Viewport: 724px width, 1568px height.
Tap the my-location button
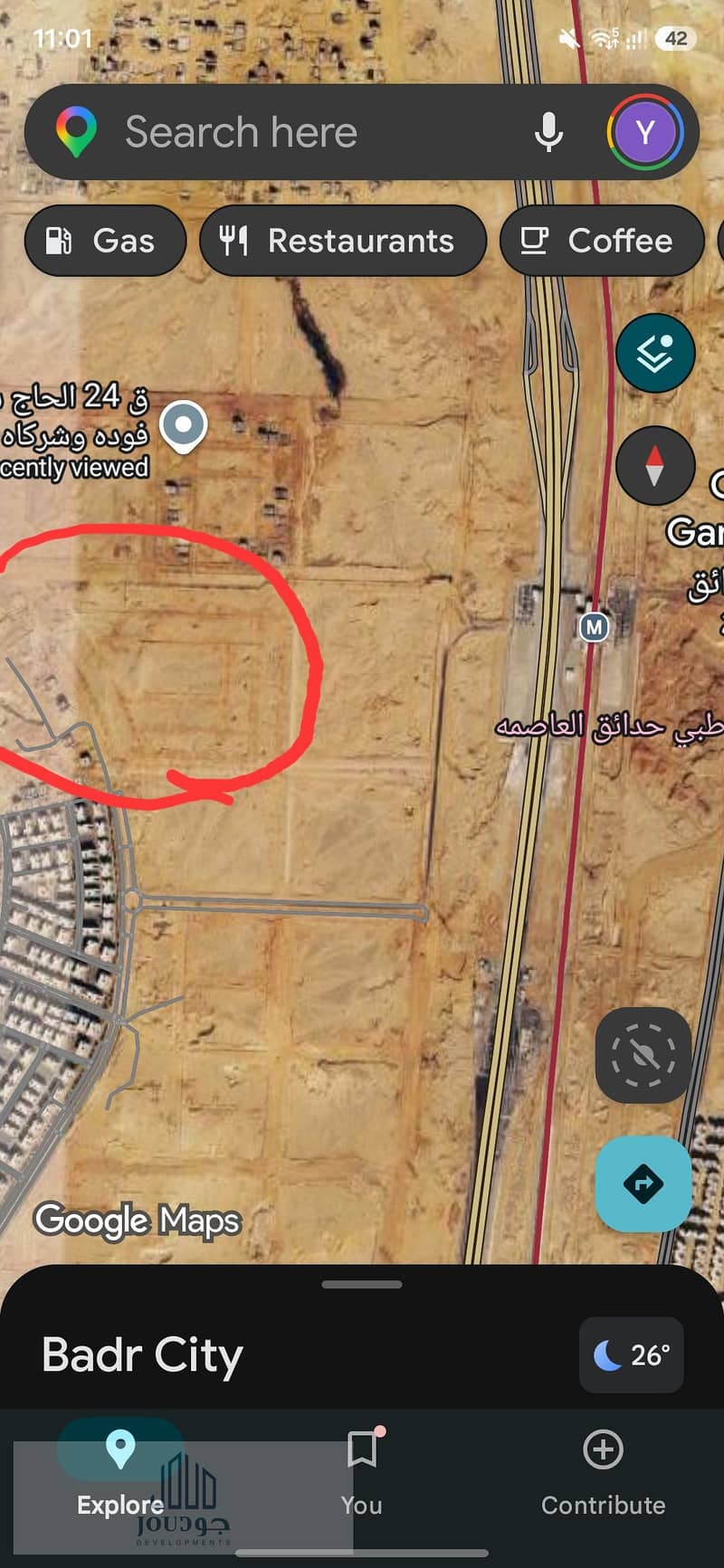coord(643,1055)
